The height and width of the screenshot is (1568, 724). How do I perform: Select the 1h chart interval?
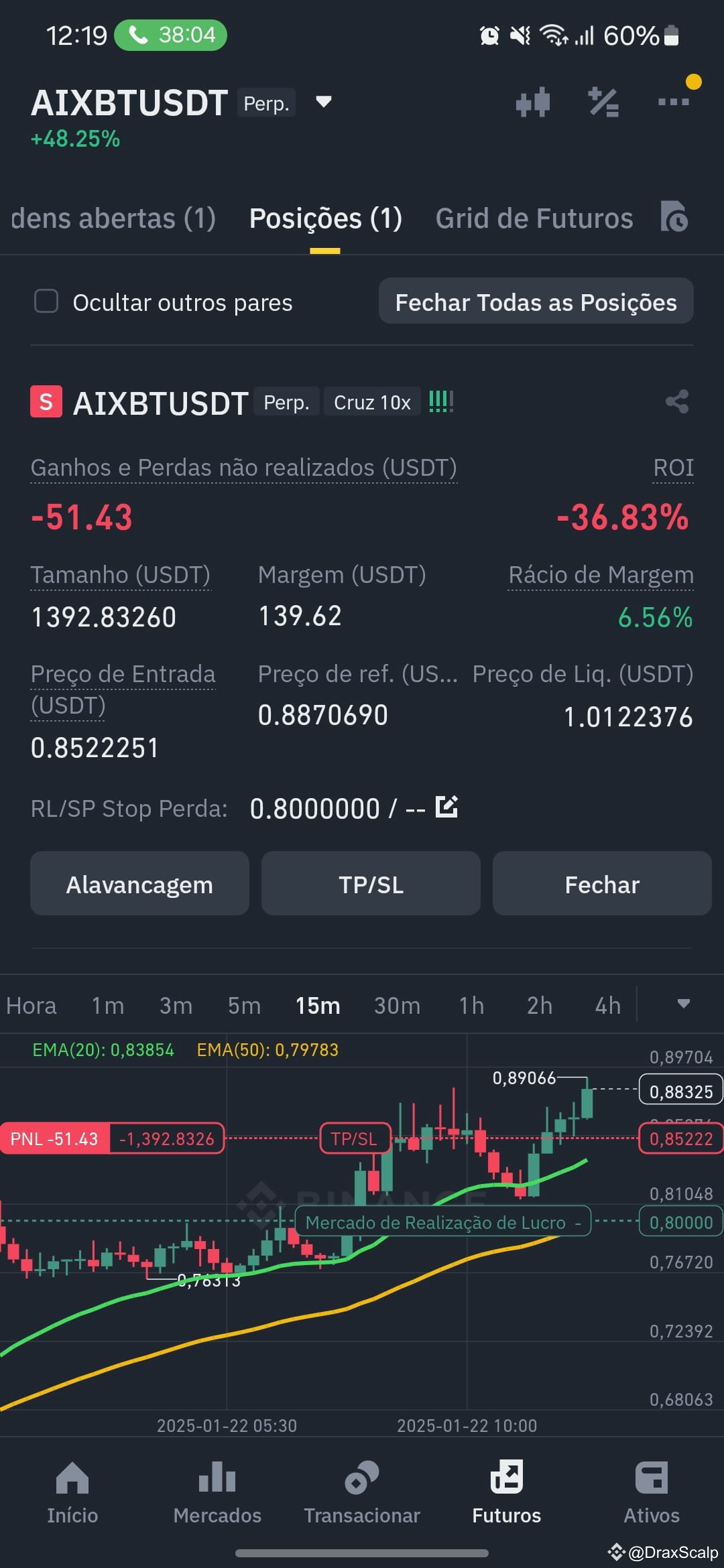point(471,1005)
